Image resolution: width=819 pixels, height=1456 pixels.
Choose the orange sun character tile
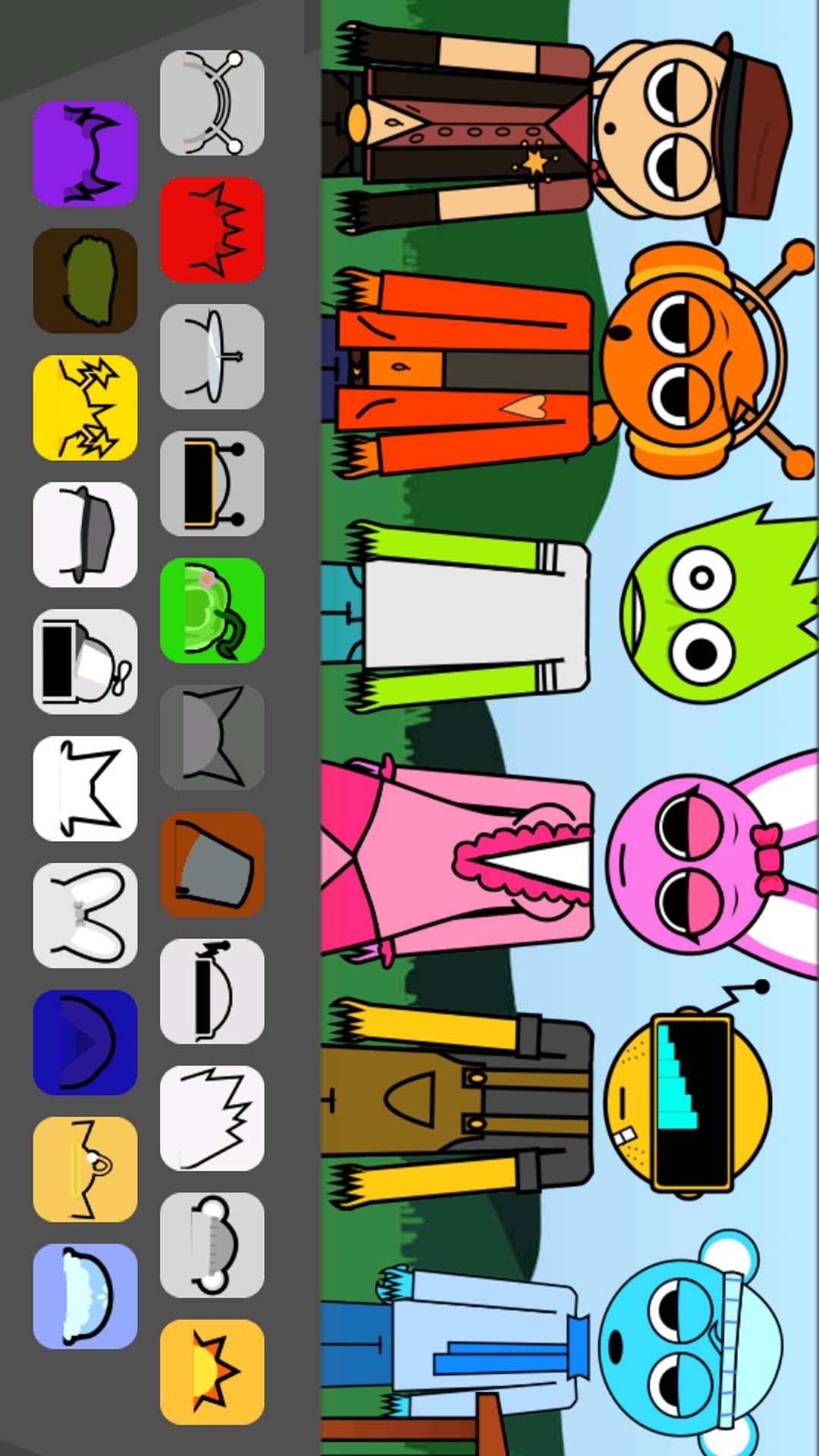(x=212, y=1372)
